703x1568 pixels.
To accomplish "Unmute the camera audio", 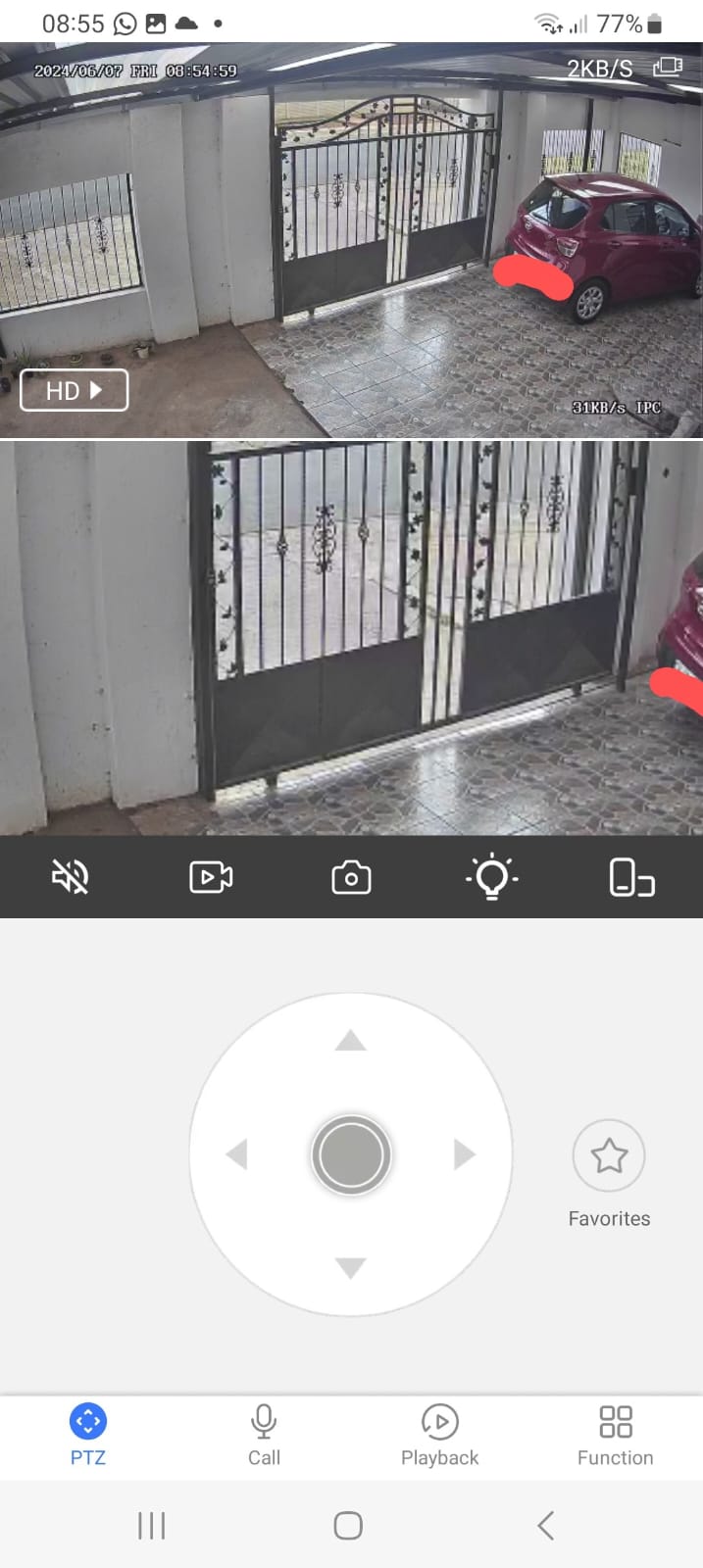I will pyautogui.click(x=71, y=876).
